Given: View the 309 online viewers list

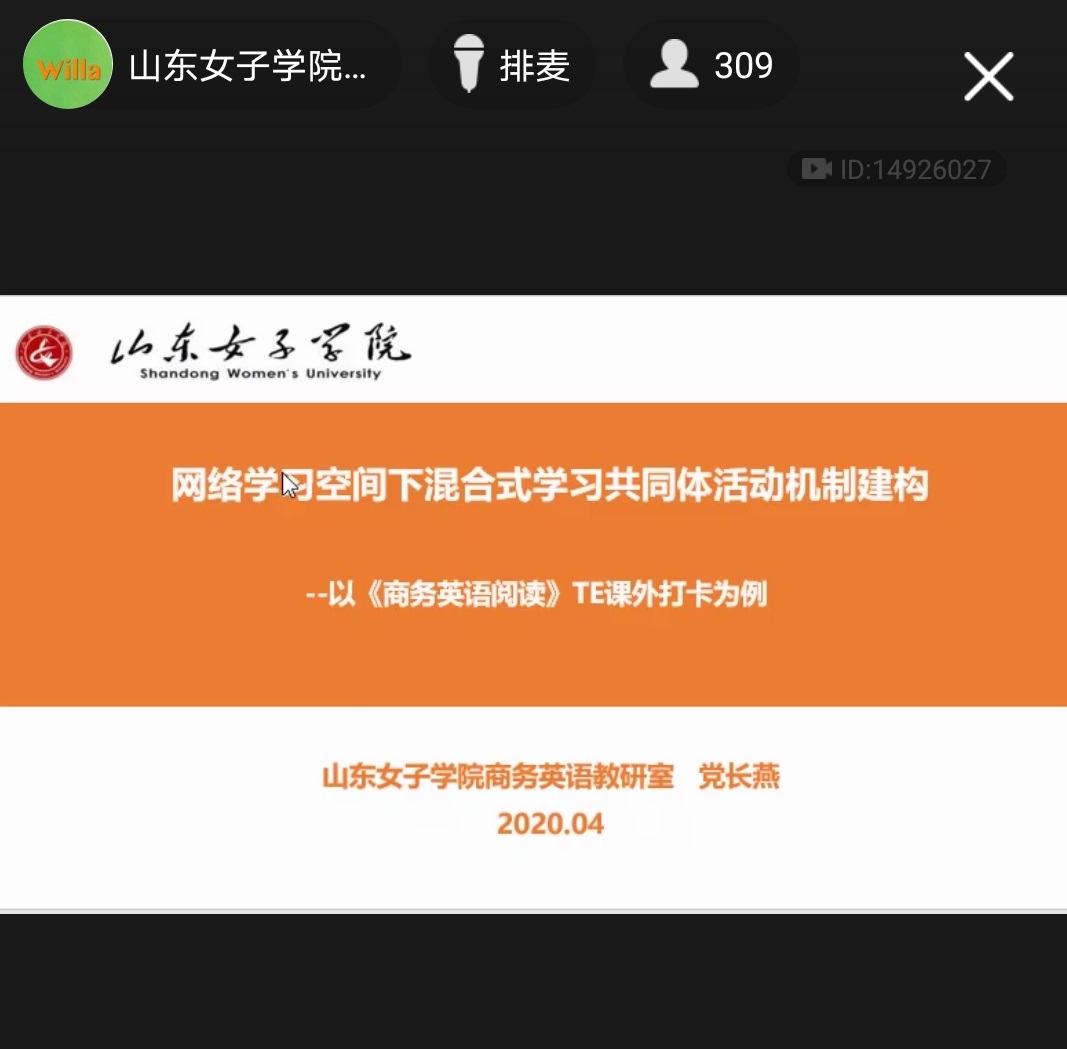Looking at the screenshot, I should 711,66.
